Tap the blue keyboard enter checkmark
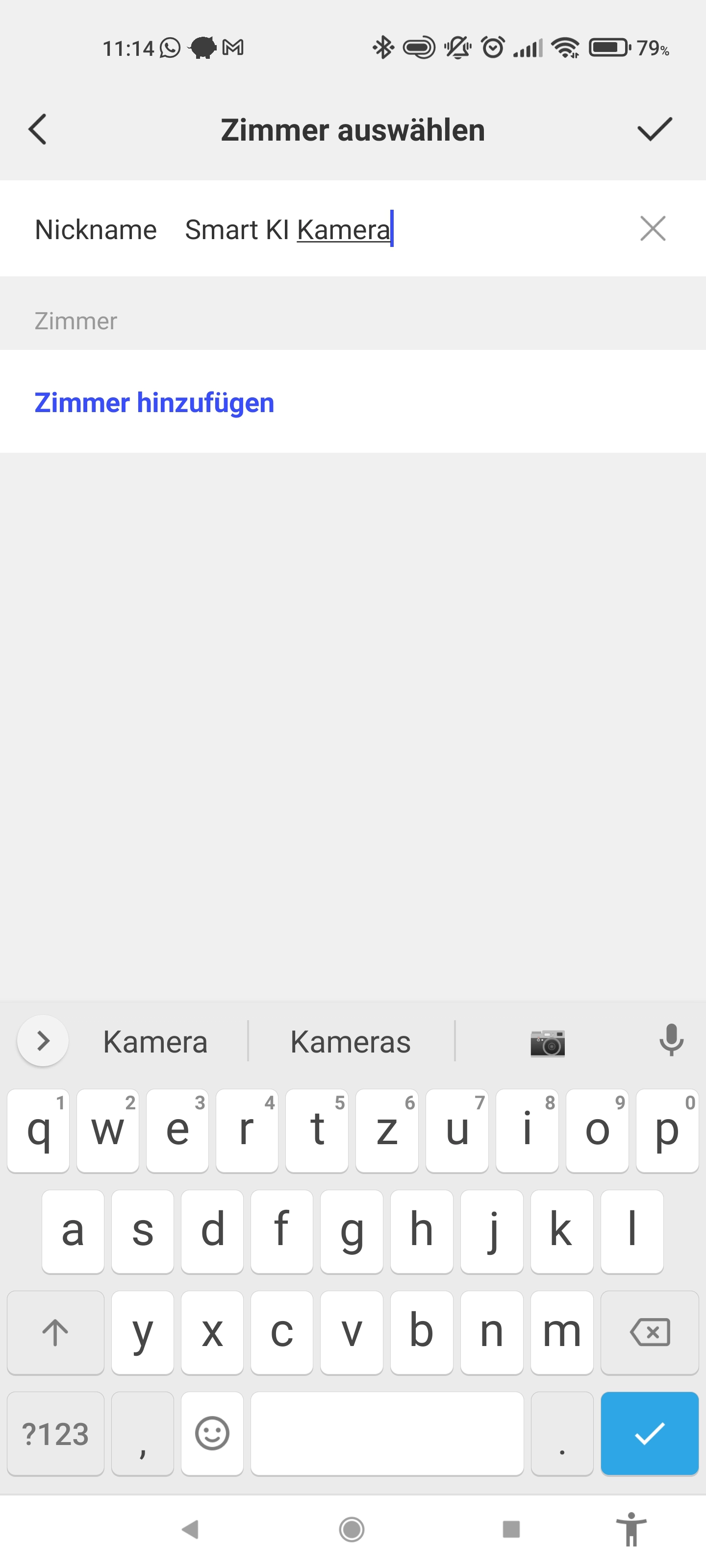Viewport: 706px width, 1568px height. pos(649,1433)
